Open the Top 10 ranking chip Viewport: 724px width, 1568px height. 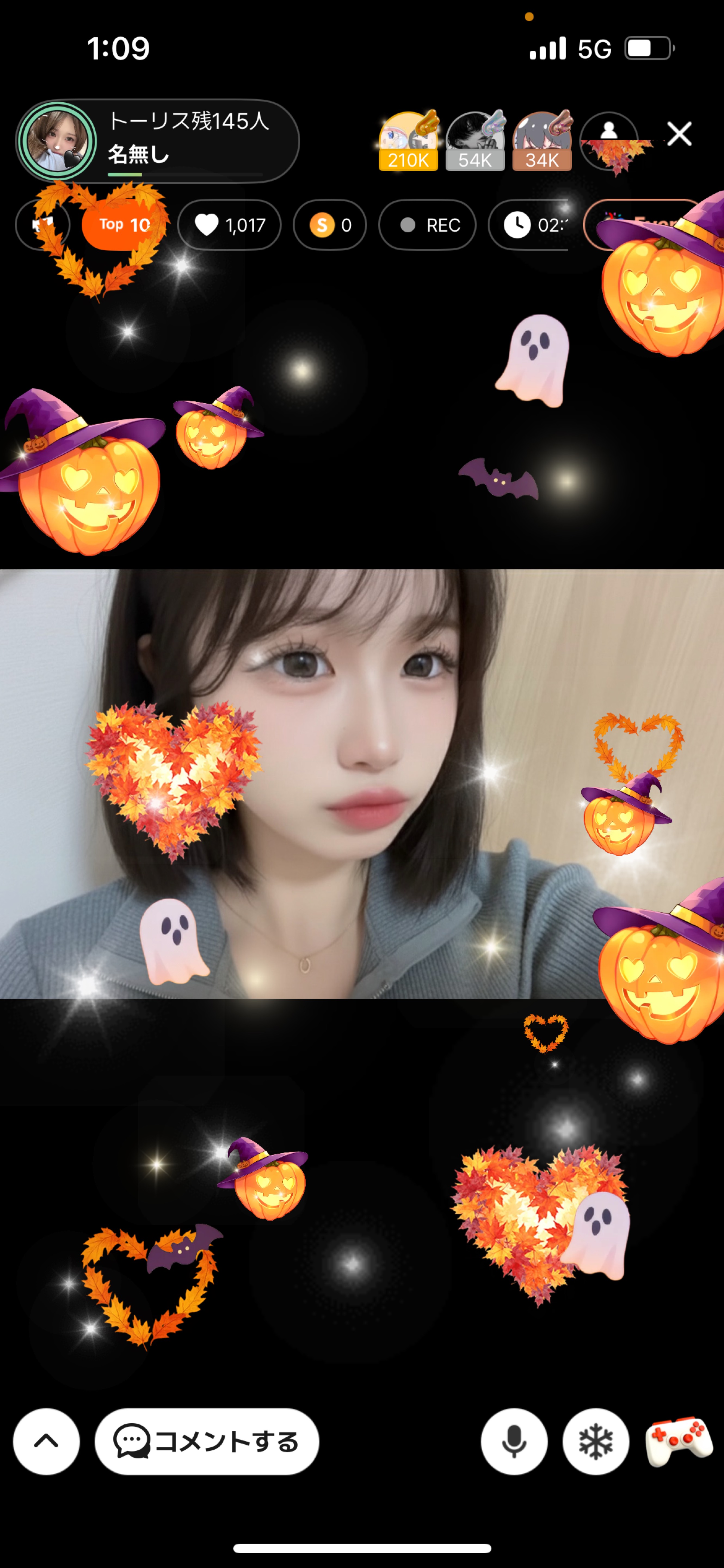coord(124,225)
